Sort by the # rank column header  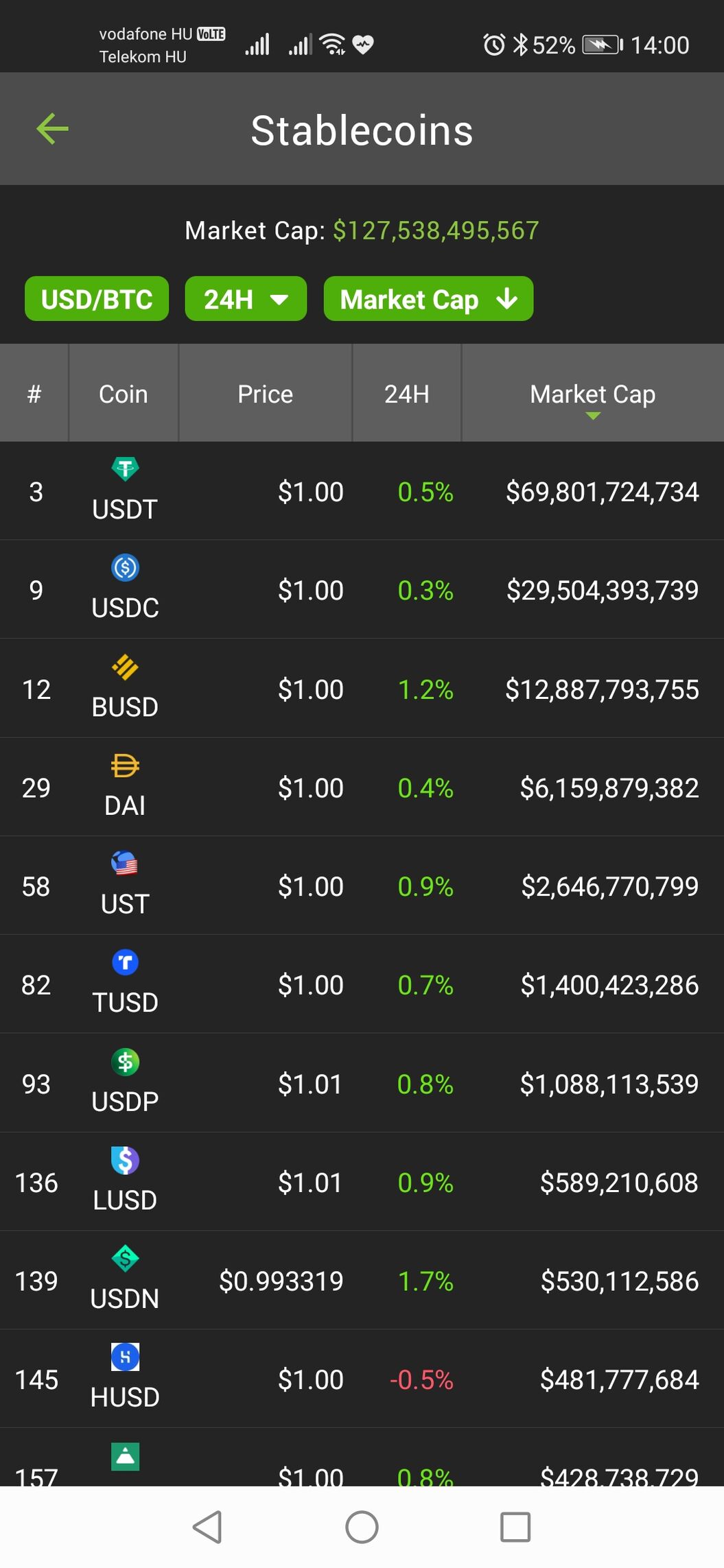pos(34,394)
